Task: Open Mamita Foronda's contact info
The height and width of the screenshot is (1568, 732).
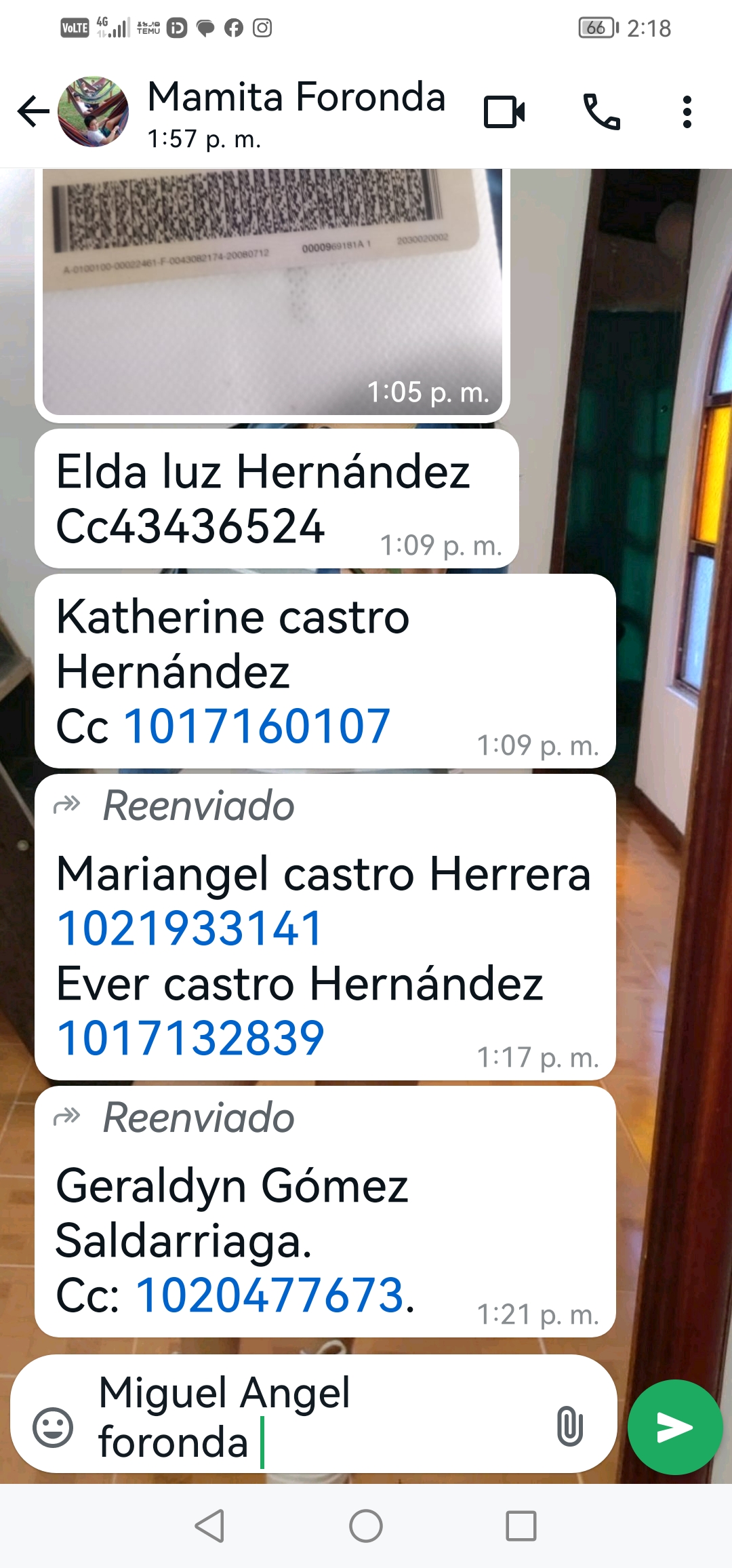Action: coord(296,112)
